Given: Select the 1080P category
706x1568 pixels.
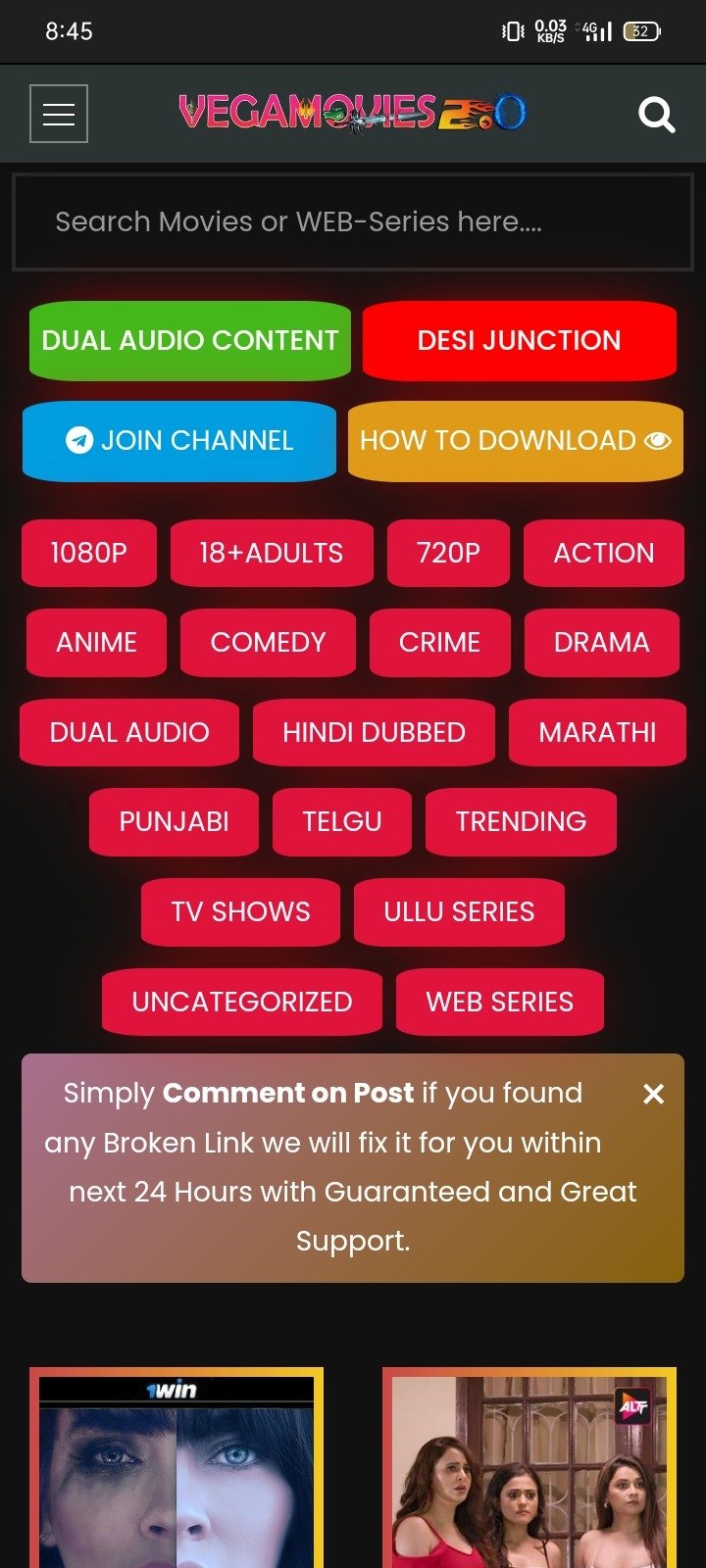Looking at the screenshot, I should (89, 553).
